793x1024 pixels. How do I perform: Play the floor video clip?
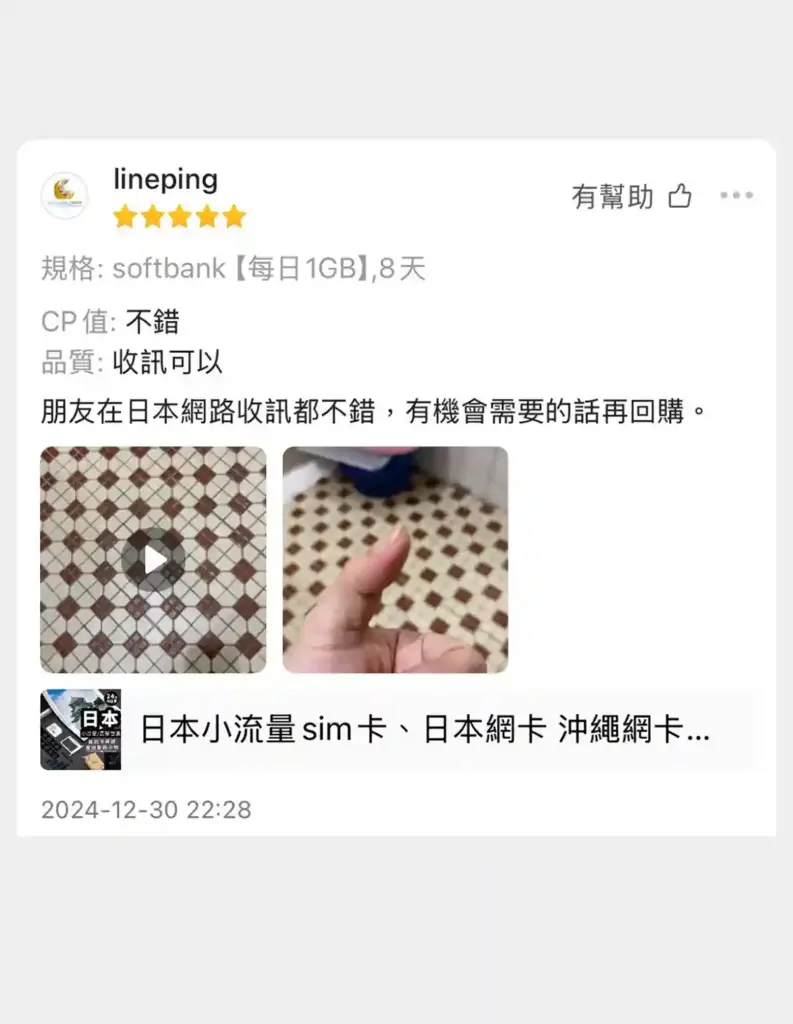pyautogui.click(x=151, y=560)
